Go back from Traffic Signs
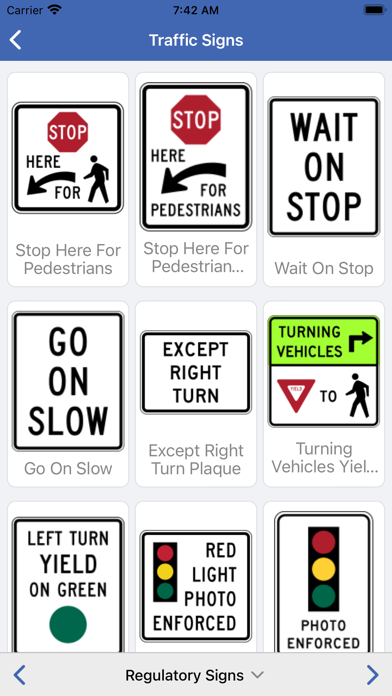Image resolution: width=392 pixels, height=696 pixels. click(16, 40)
